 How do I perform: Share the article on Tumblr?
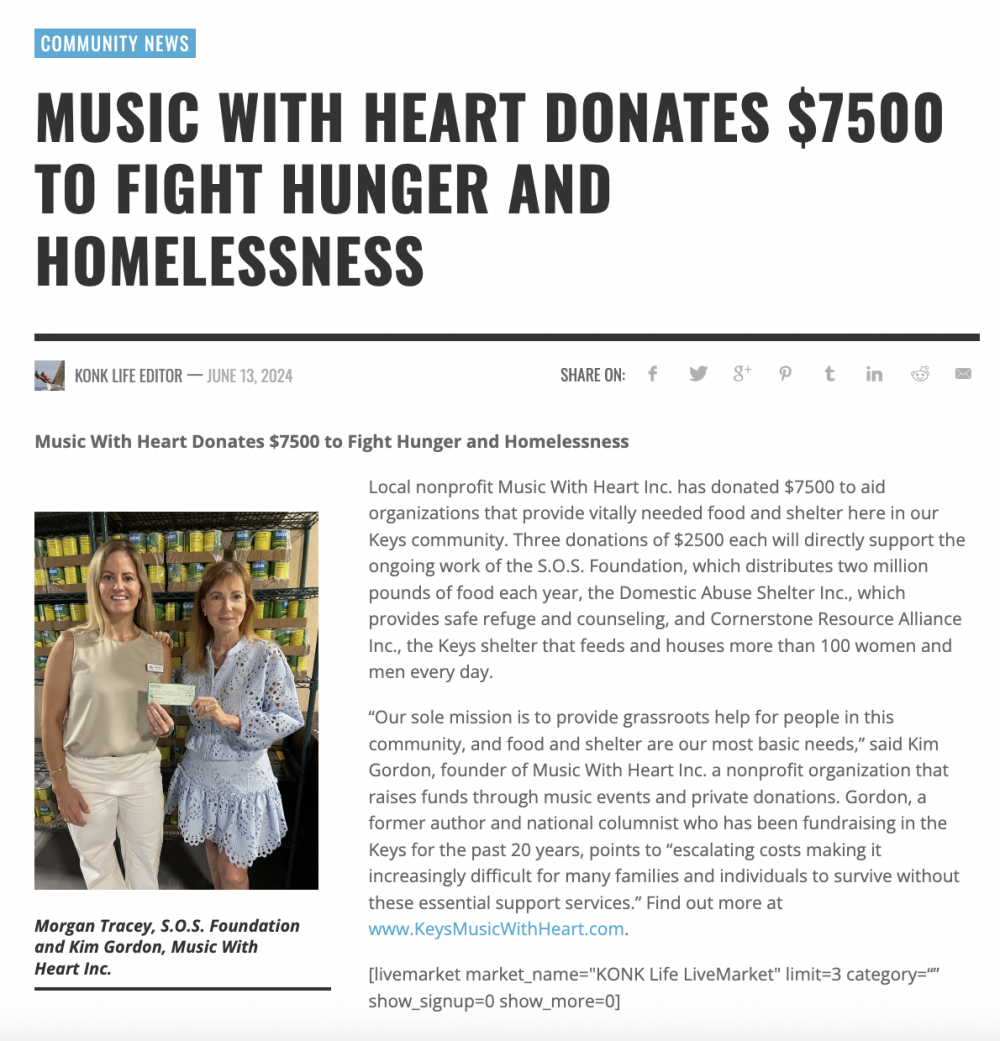829,374
